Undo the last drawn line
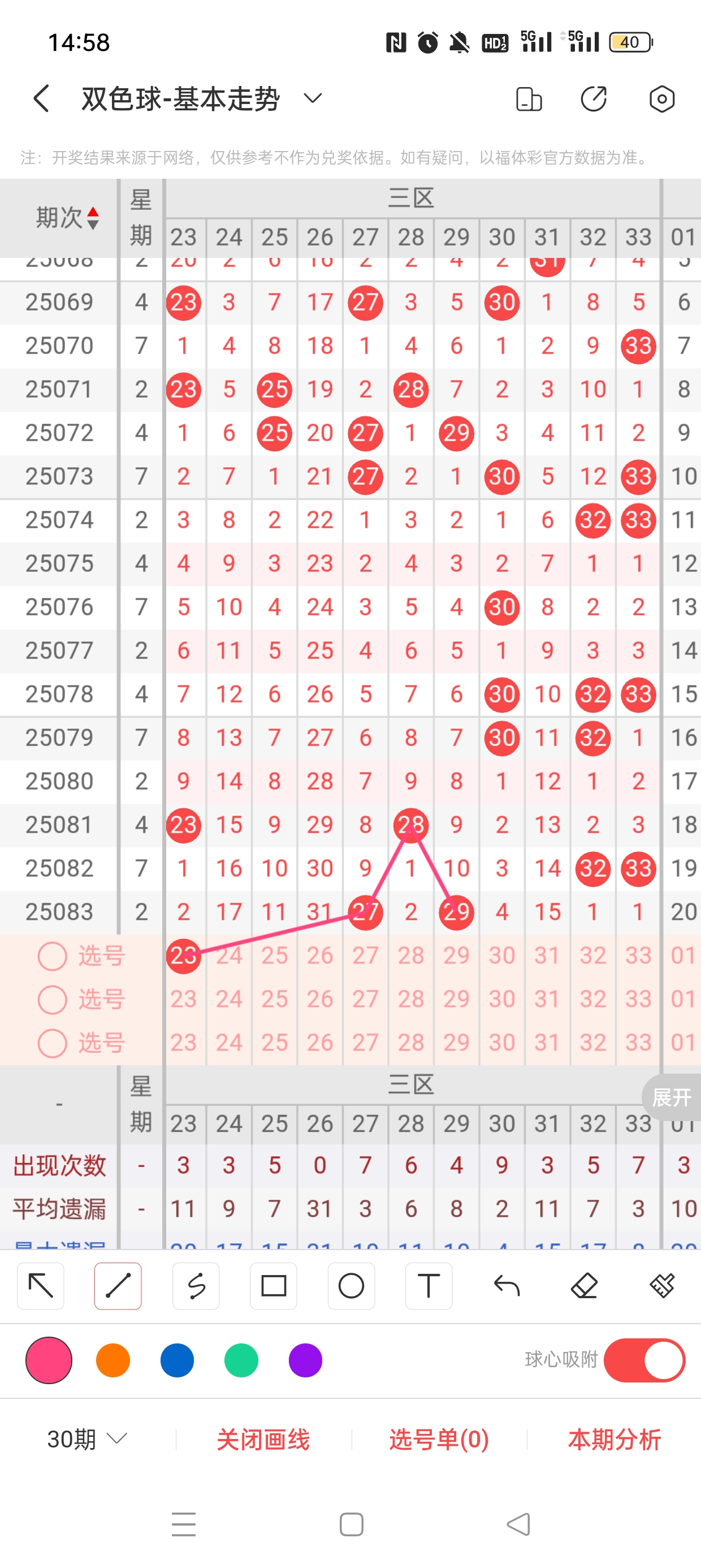 coord(507,1286)
